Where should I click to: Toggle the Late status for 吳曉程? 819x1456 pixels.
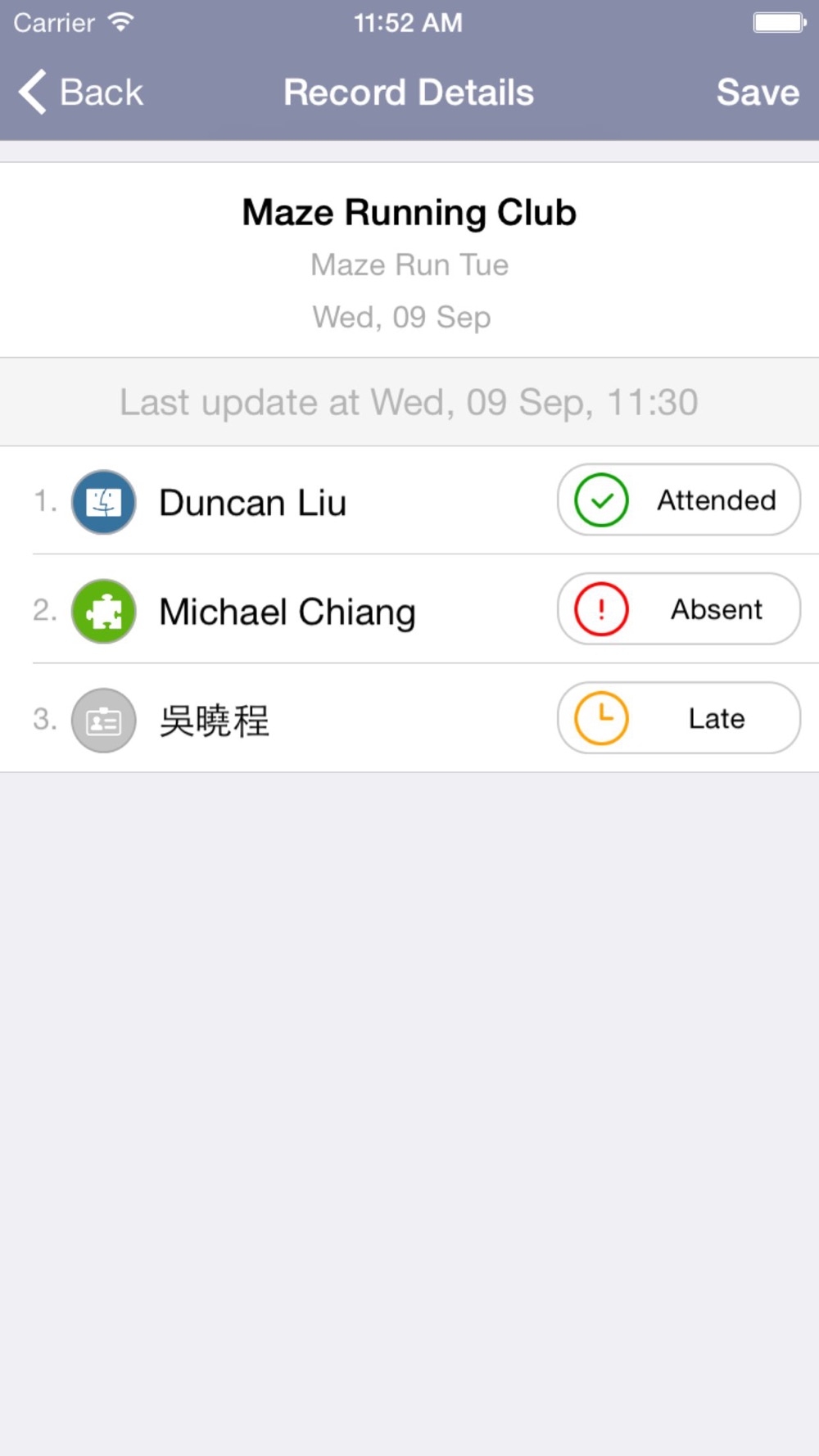point(679,717)
